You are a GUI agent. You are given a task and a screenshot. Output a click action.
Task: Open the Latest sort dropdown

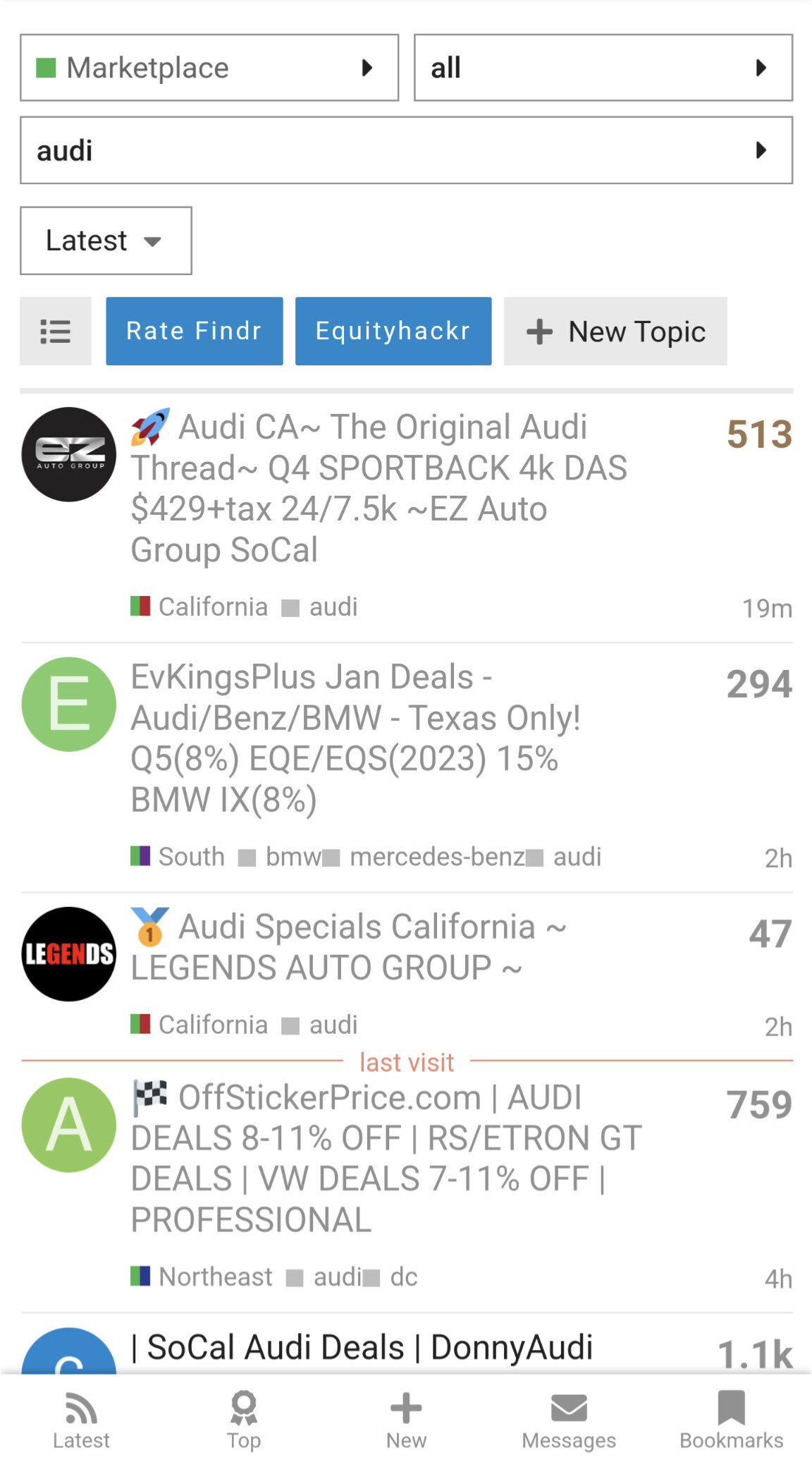point(106,240)
